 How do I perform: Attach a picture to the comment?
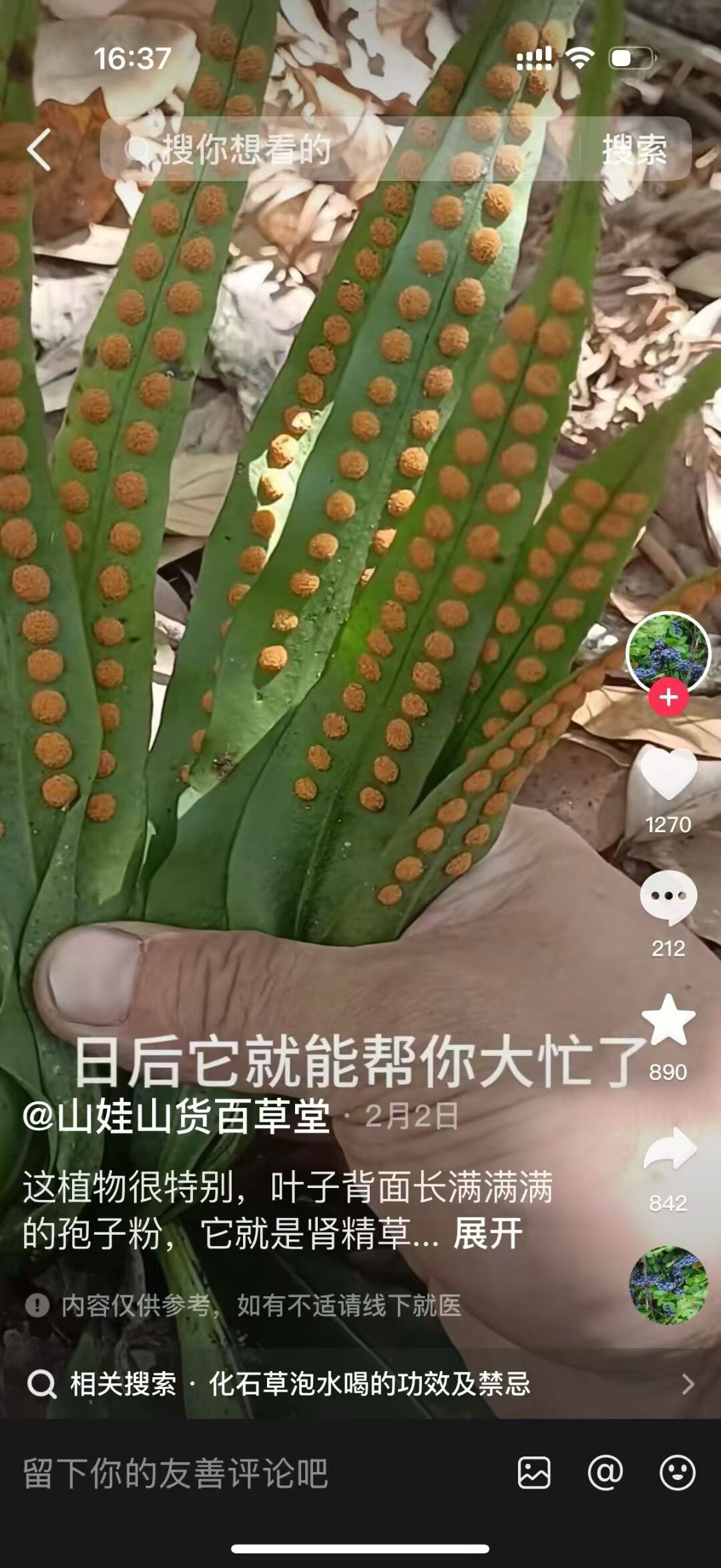pos(534,1473)
